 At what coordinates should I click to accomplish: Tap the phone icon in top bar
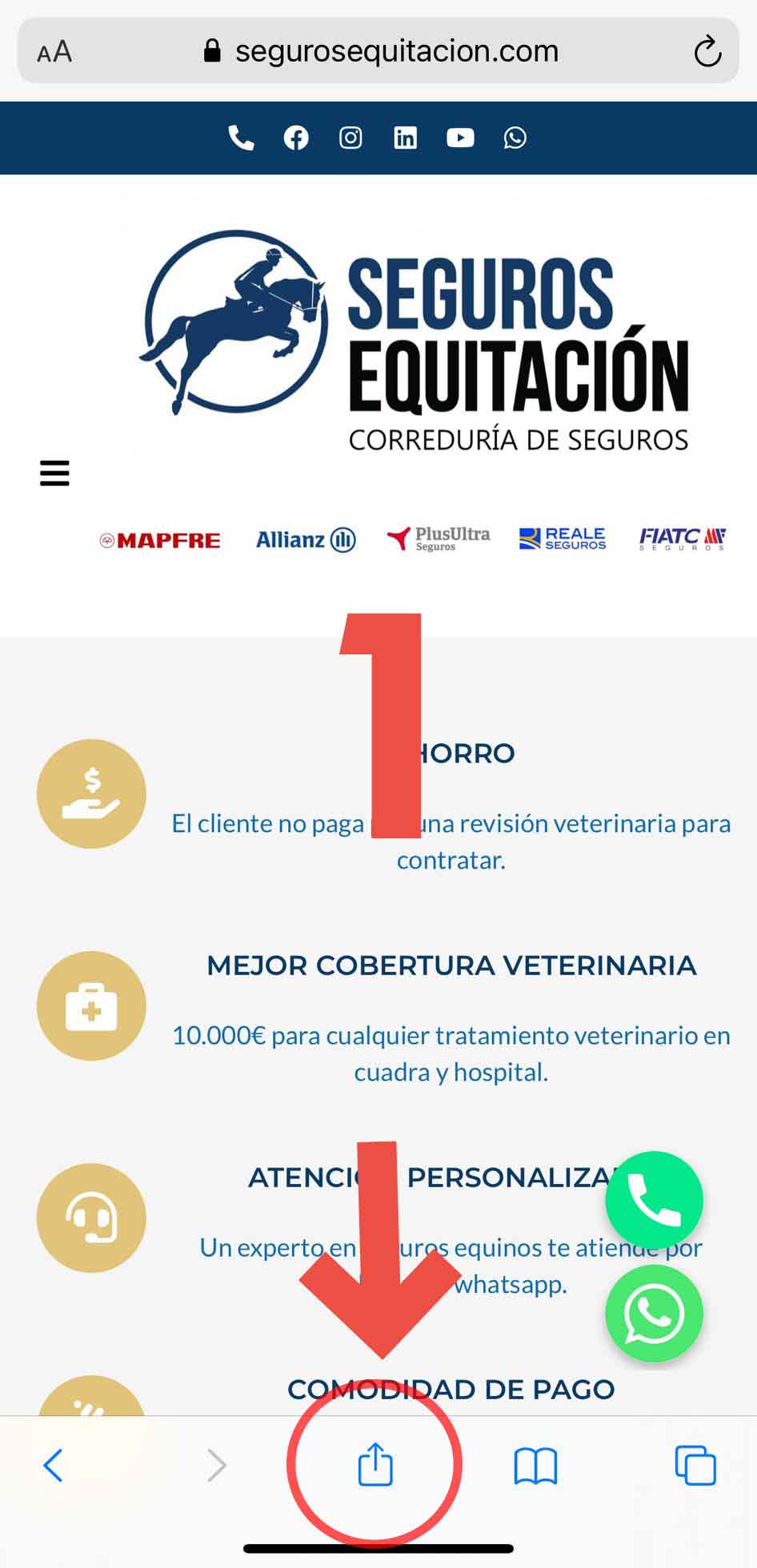pos(241,138)
